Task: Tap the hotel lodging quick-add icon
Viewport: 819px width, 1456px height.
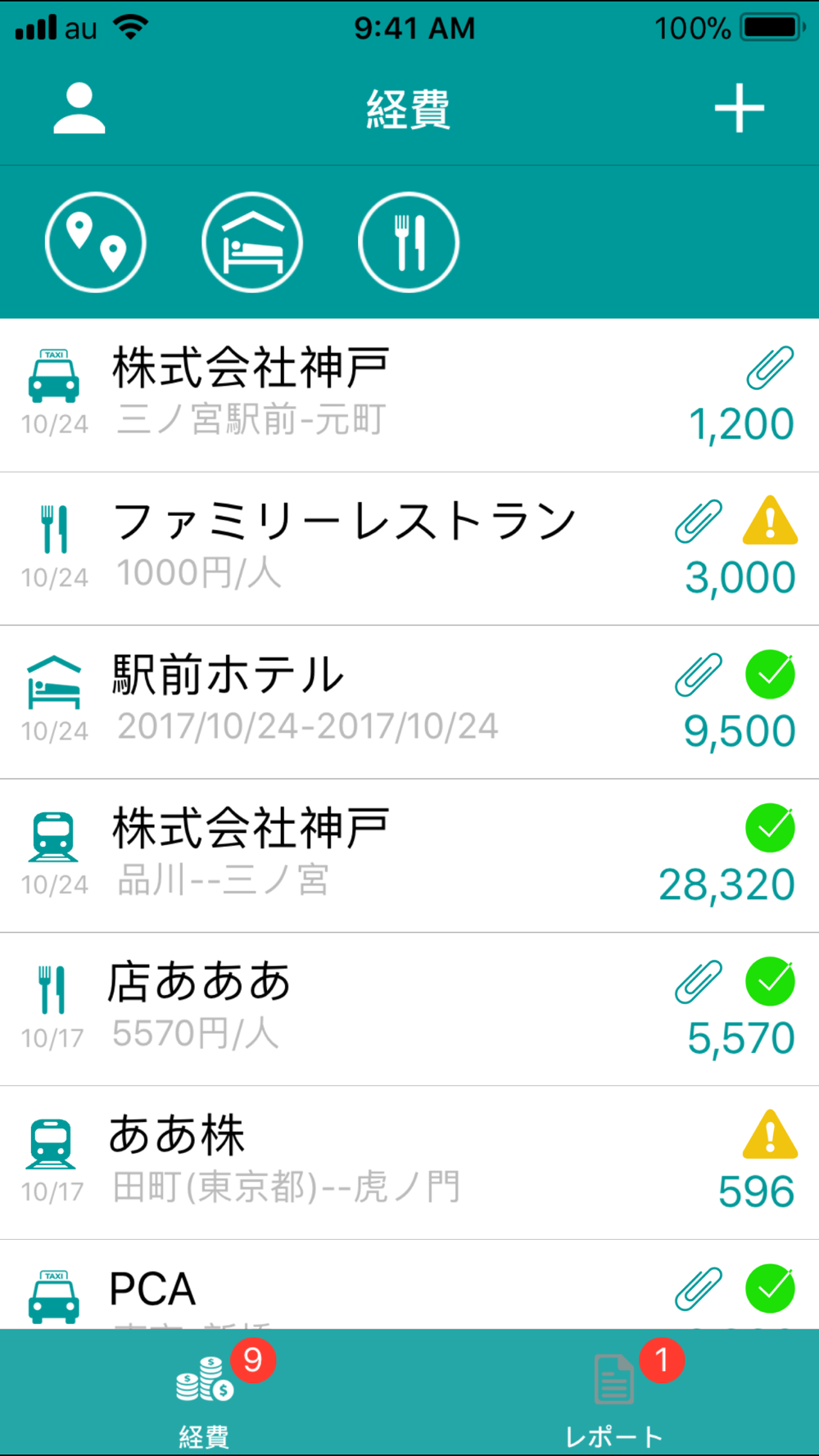Action: tap(252, 242)
